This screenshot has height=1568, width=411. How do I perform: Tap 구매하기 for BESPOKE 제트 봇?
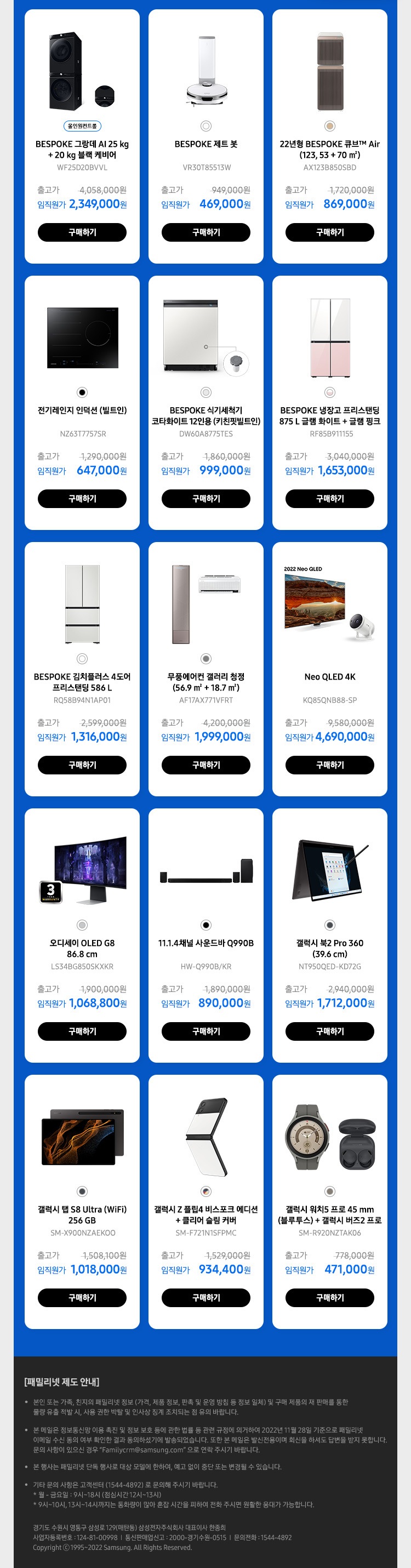[206, 232]
